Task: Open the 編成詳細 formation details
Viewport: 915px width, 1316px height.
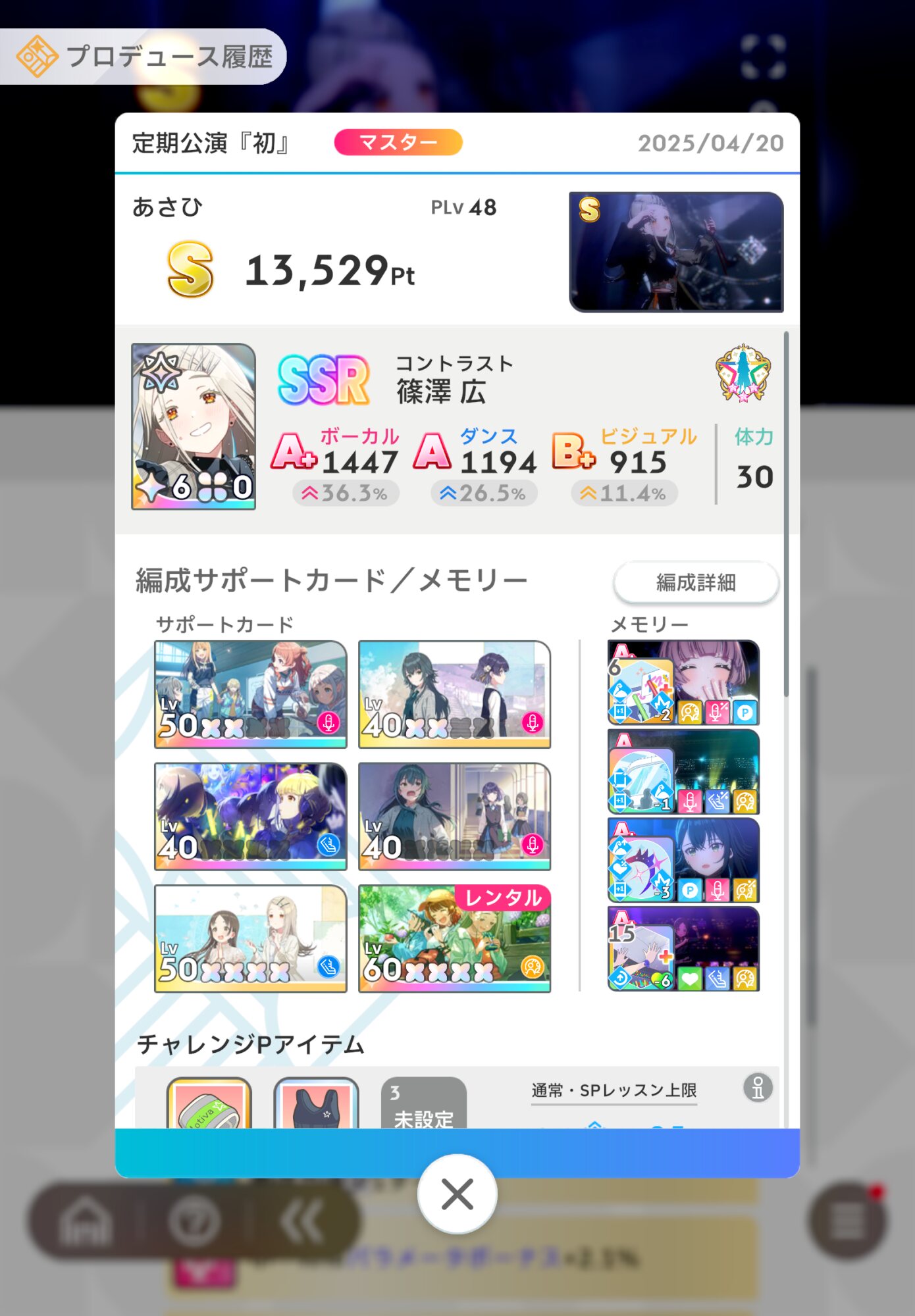Action: point(696,582)
